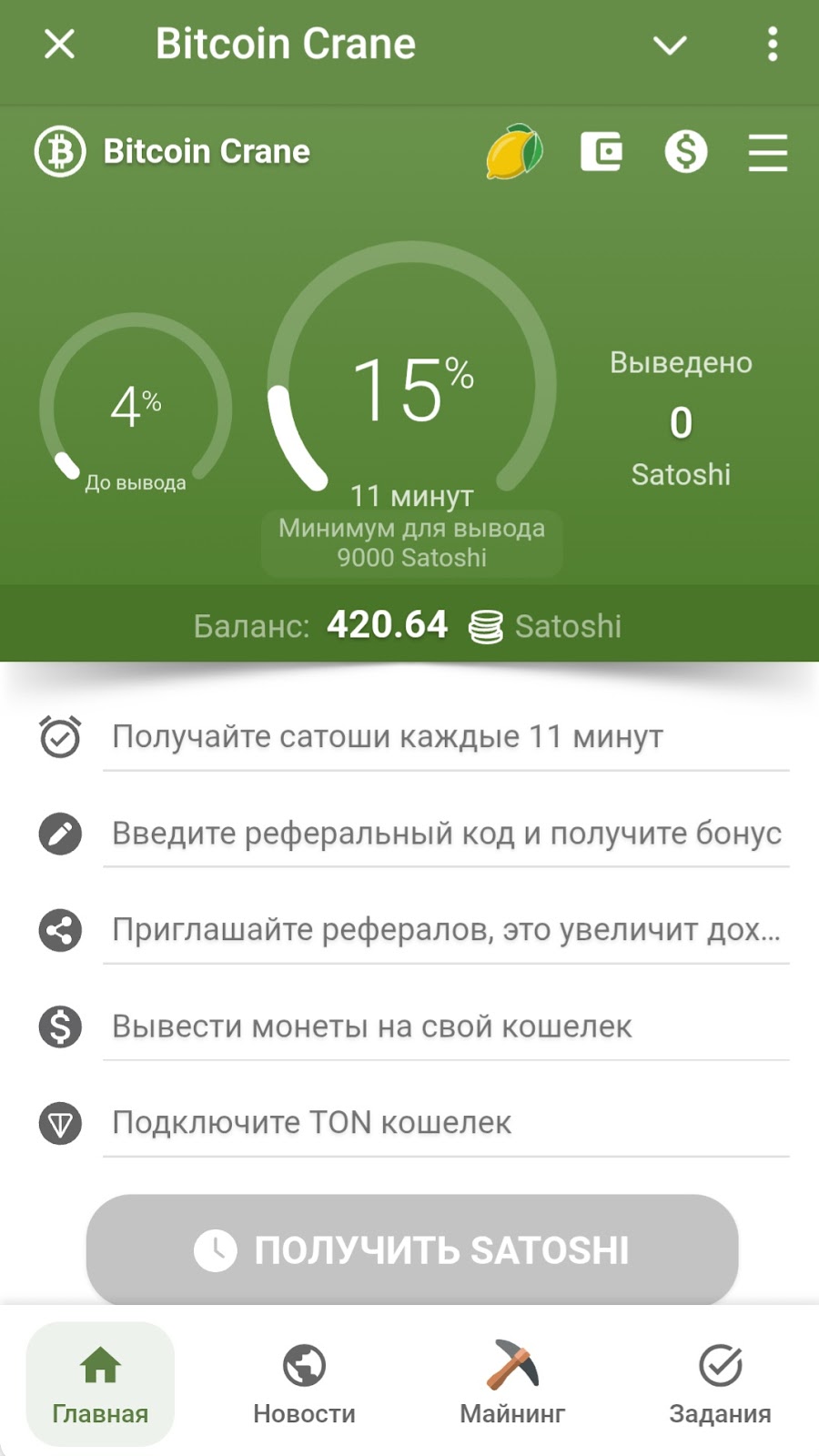Open the wallet icon
Viewport: 819px width, 1456px height.
coord(601,151)
